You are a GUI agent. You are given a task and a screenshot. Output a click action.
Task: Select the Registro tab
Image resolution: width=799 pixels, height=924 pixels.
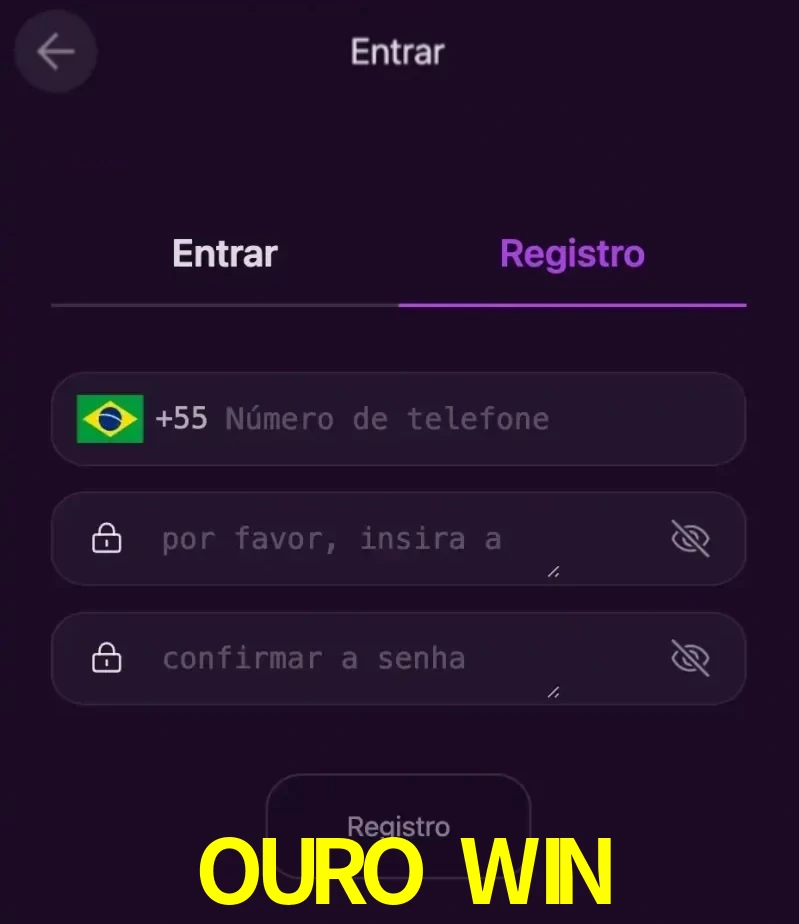(x=572, y=254)
